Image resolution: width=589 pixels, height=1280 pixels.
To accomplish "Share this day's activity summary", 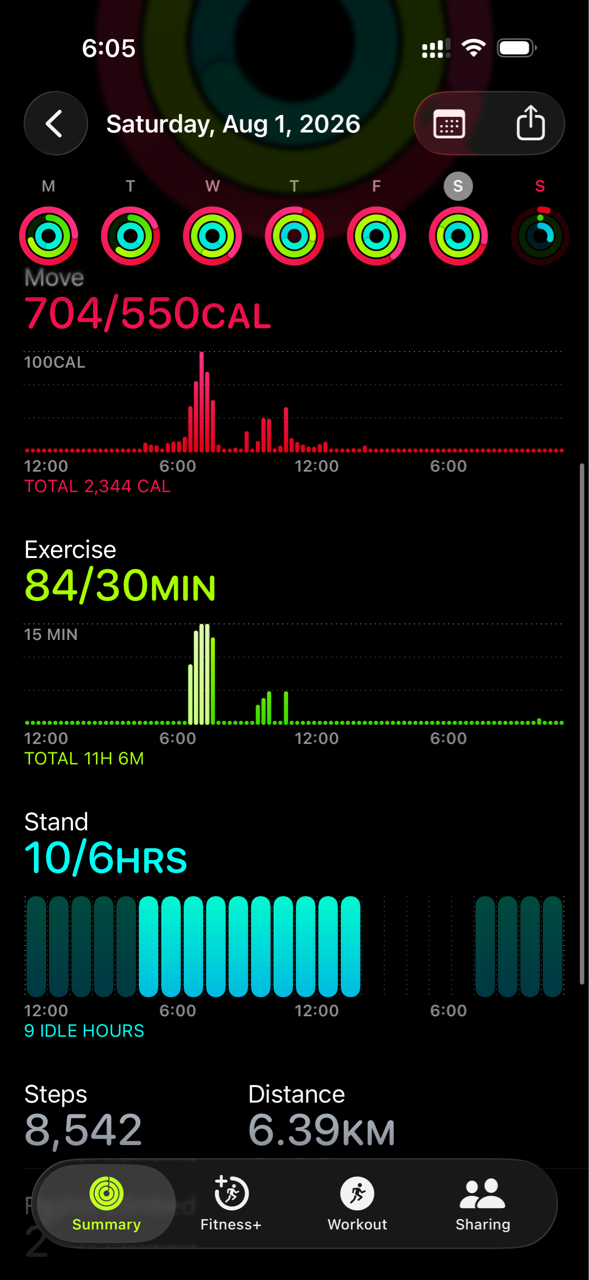I will coord(530,124).
